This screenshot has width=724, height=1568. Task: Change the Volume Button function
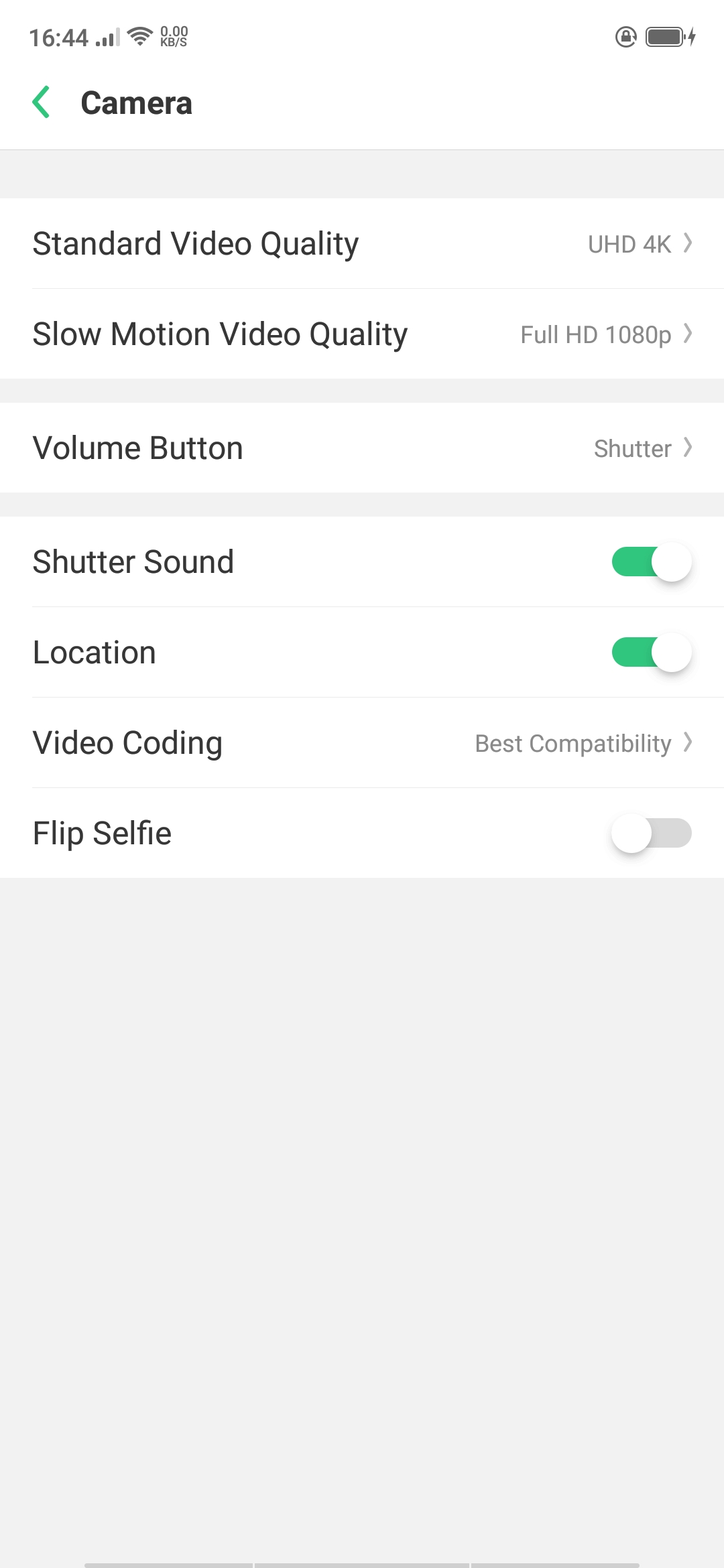tap(362, 448)
